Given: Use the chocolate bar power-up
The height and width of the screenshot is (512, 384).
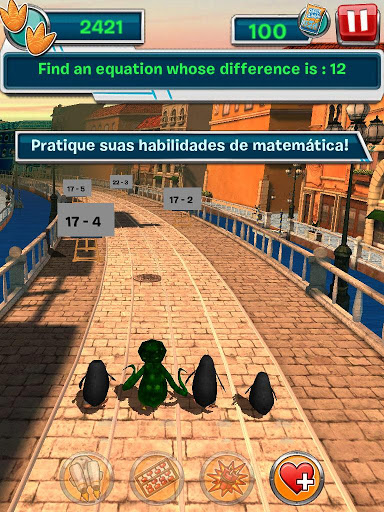Looking at the screenshot, I should tap(157, 479).
